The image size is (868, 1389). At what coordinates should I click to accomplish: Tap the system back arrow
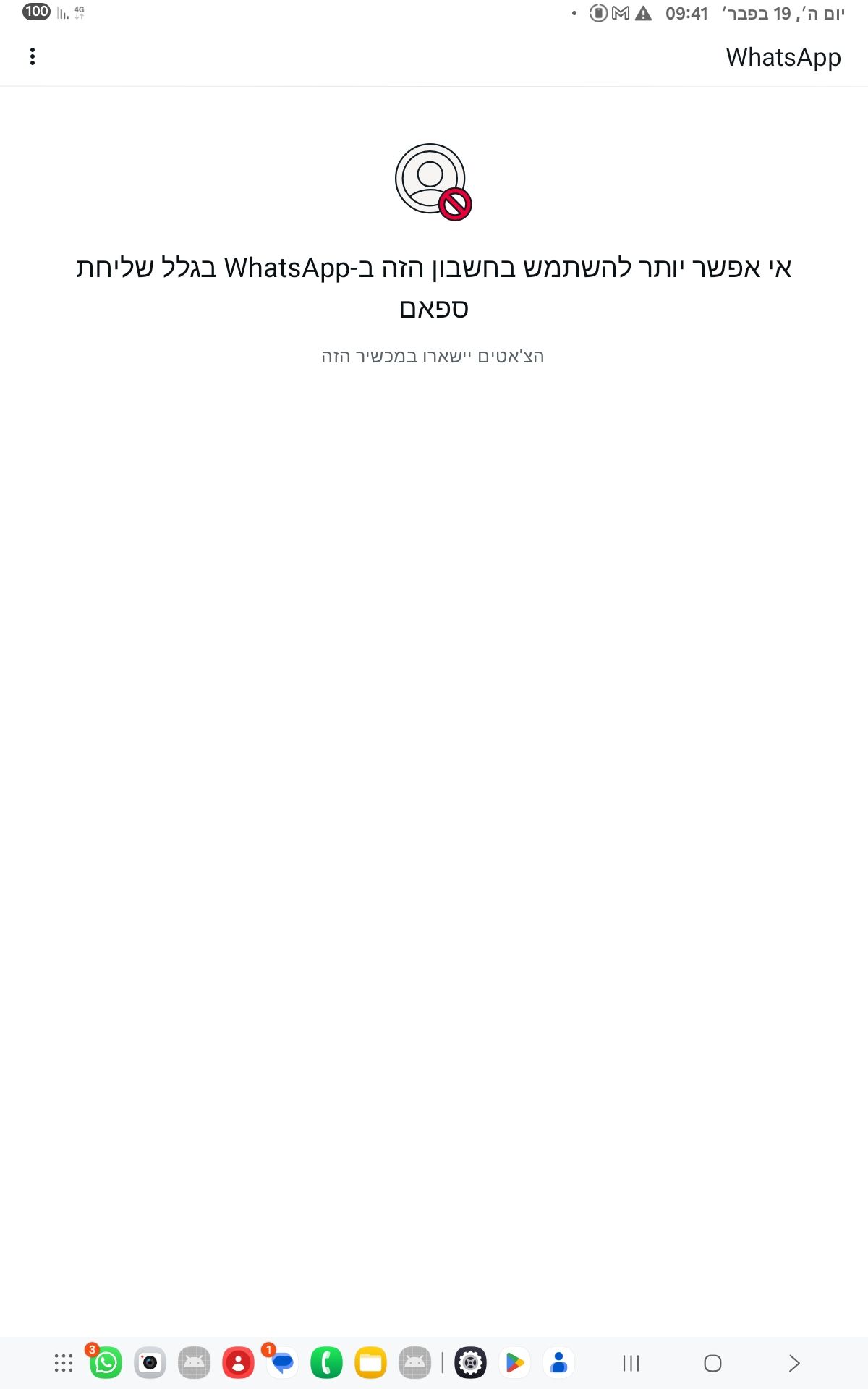pos(794,1363)
